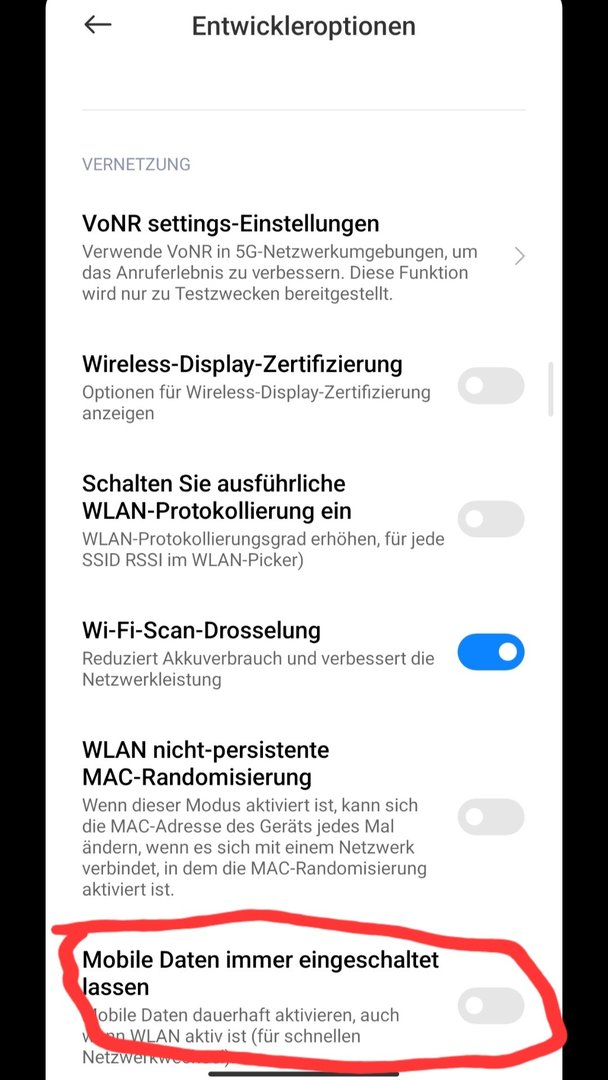This screenshot has width=608, height=1080.
Task: Go back from Entwickleroptionen
Action: (98, 26)
